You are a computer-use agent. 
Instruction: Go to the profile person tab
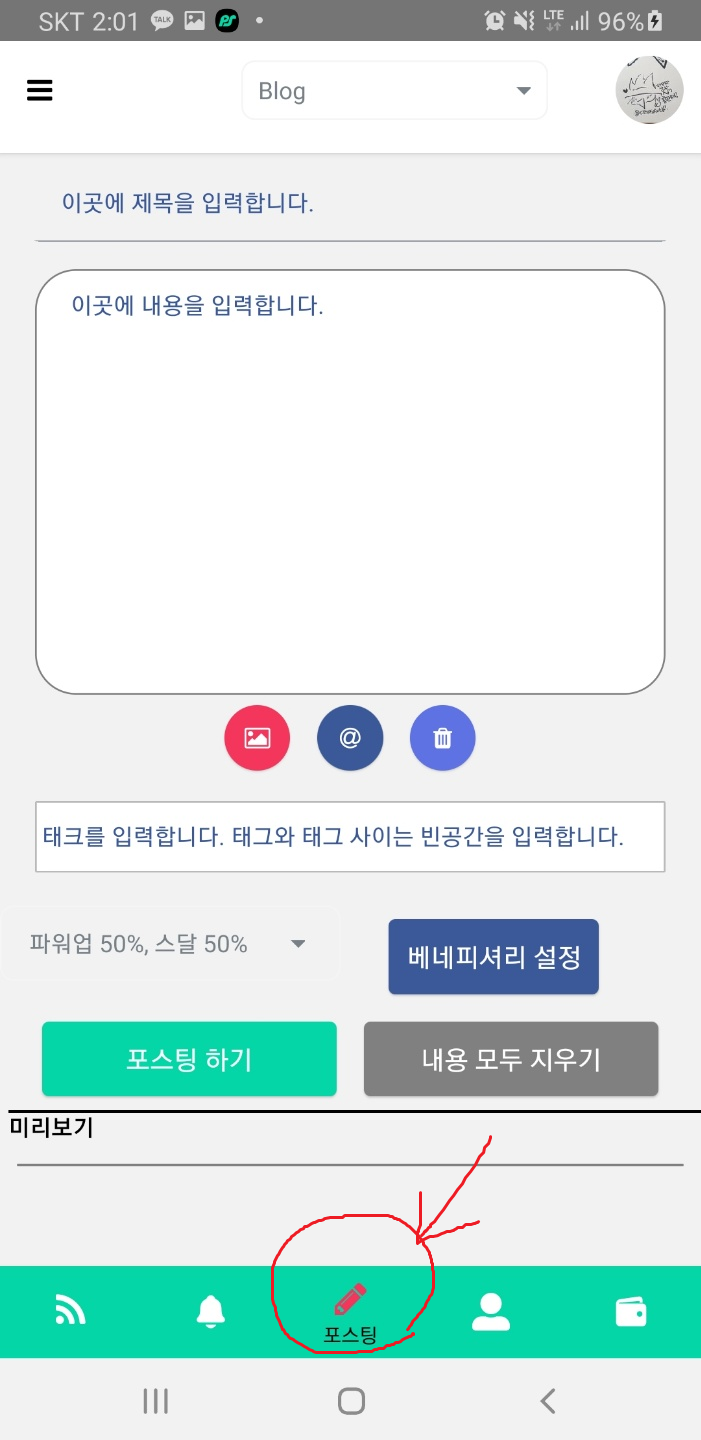[x=491, y=1310]
